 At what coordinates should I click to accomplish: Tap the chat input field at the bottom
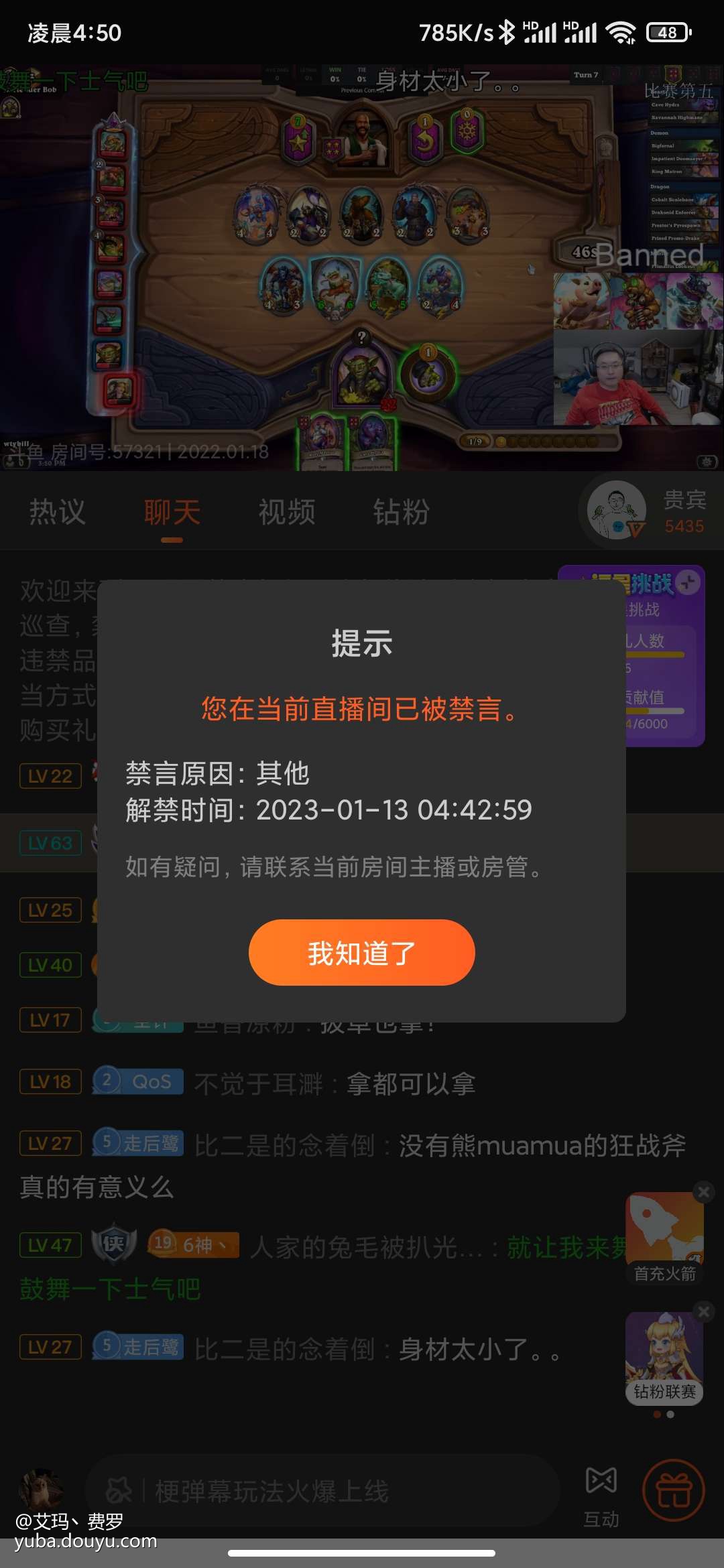click(x=322, y=1492)
